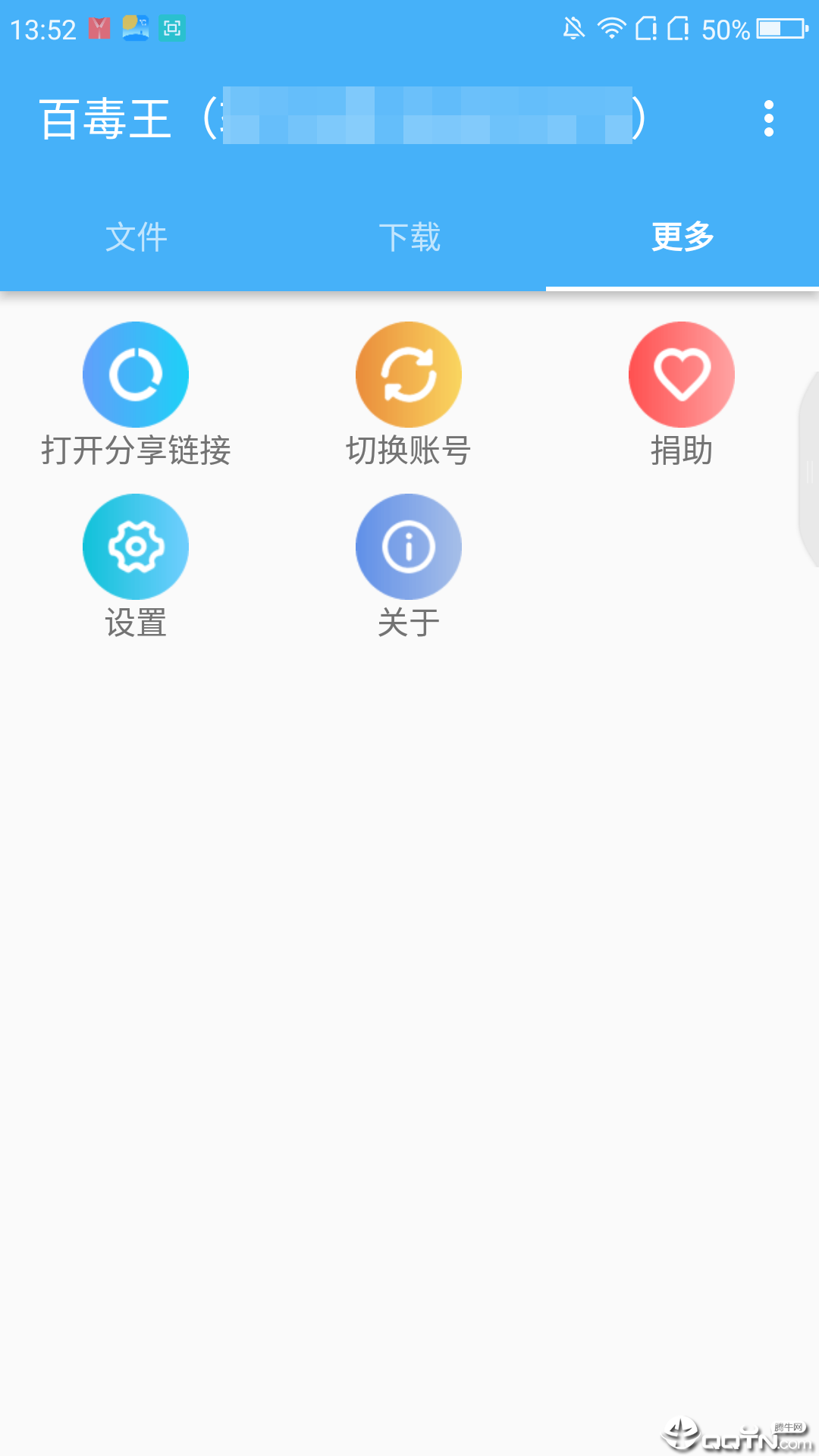Select the currently active 更多 tab

click(x=682, y=237)
